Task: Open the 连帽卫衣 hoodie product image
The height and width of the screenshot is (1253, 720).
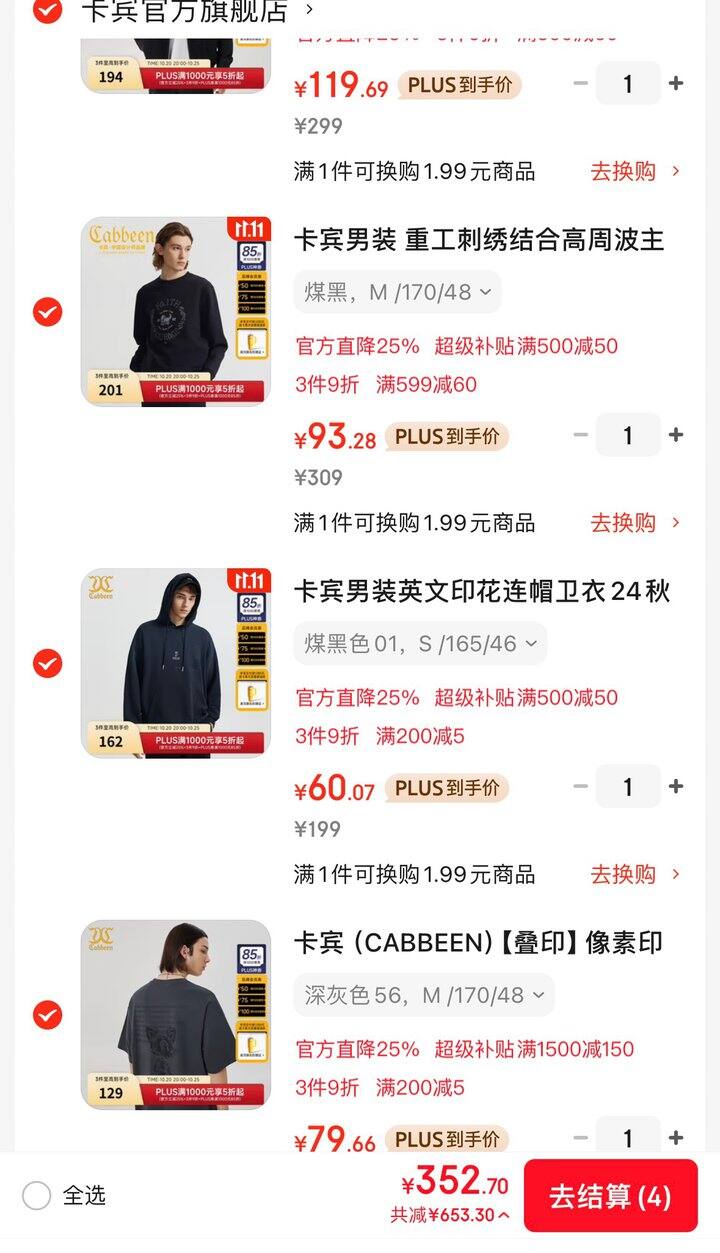Action: point(176,663)
